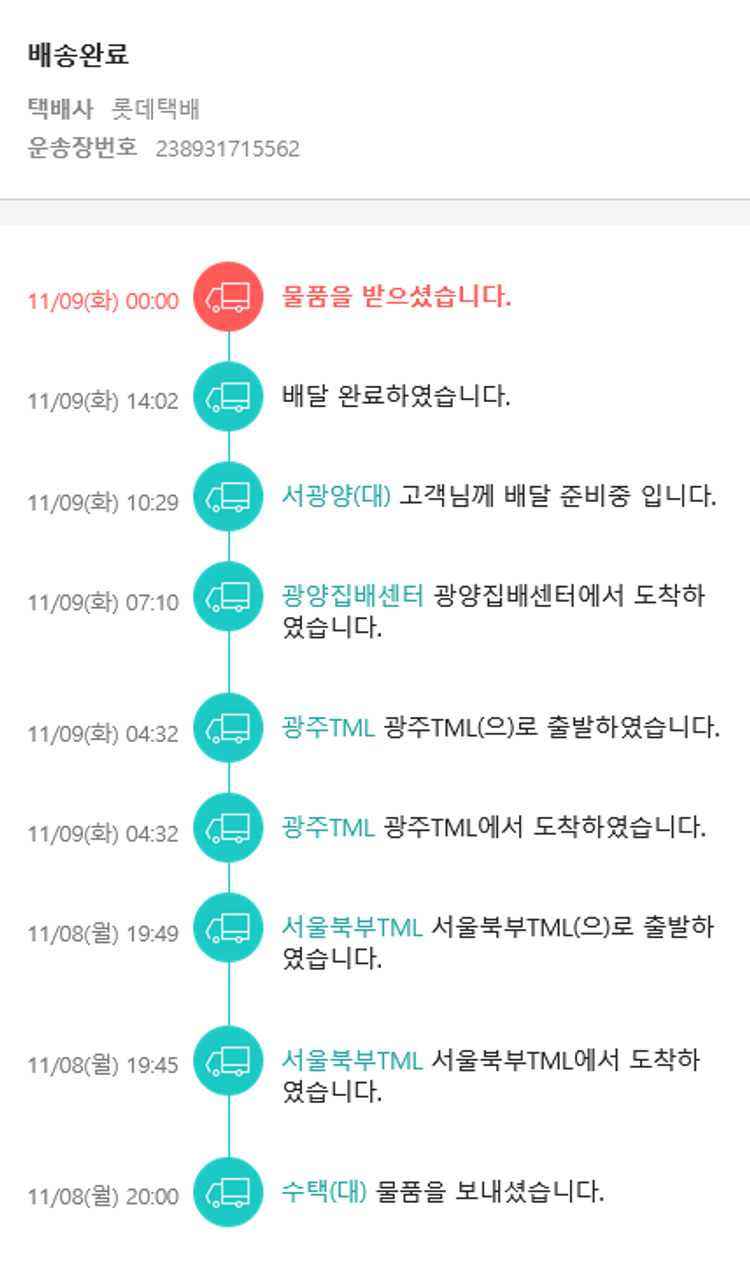Open the 서광양(대) branch link
750x1272 pixels.
tap(336, 496)
